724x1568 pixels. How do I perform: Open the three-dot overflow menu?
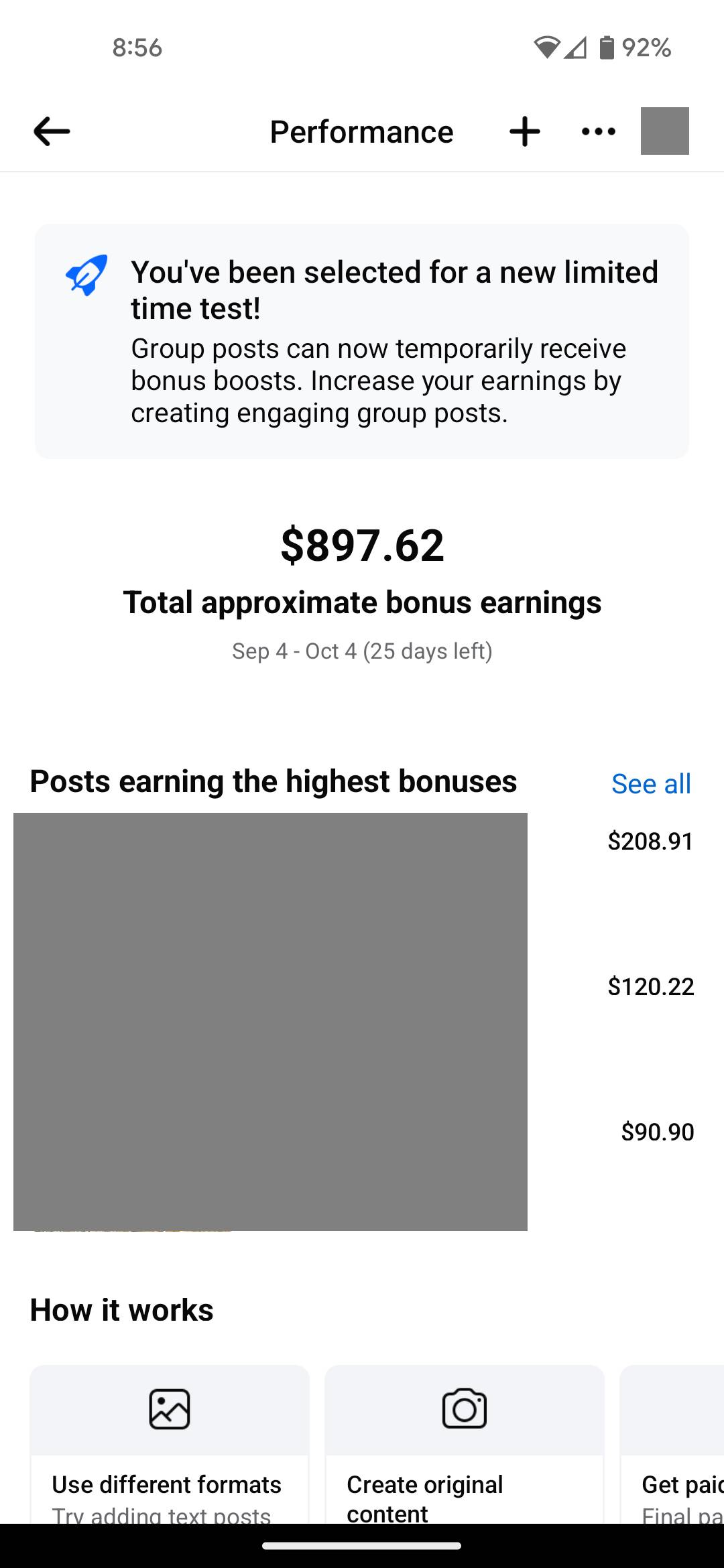(x=599, y=131)
